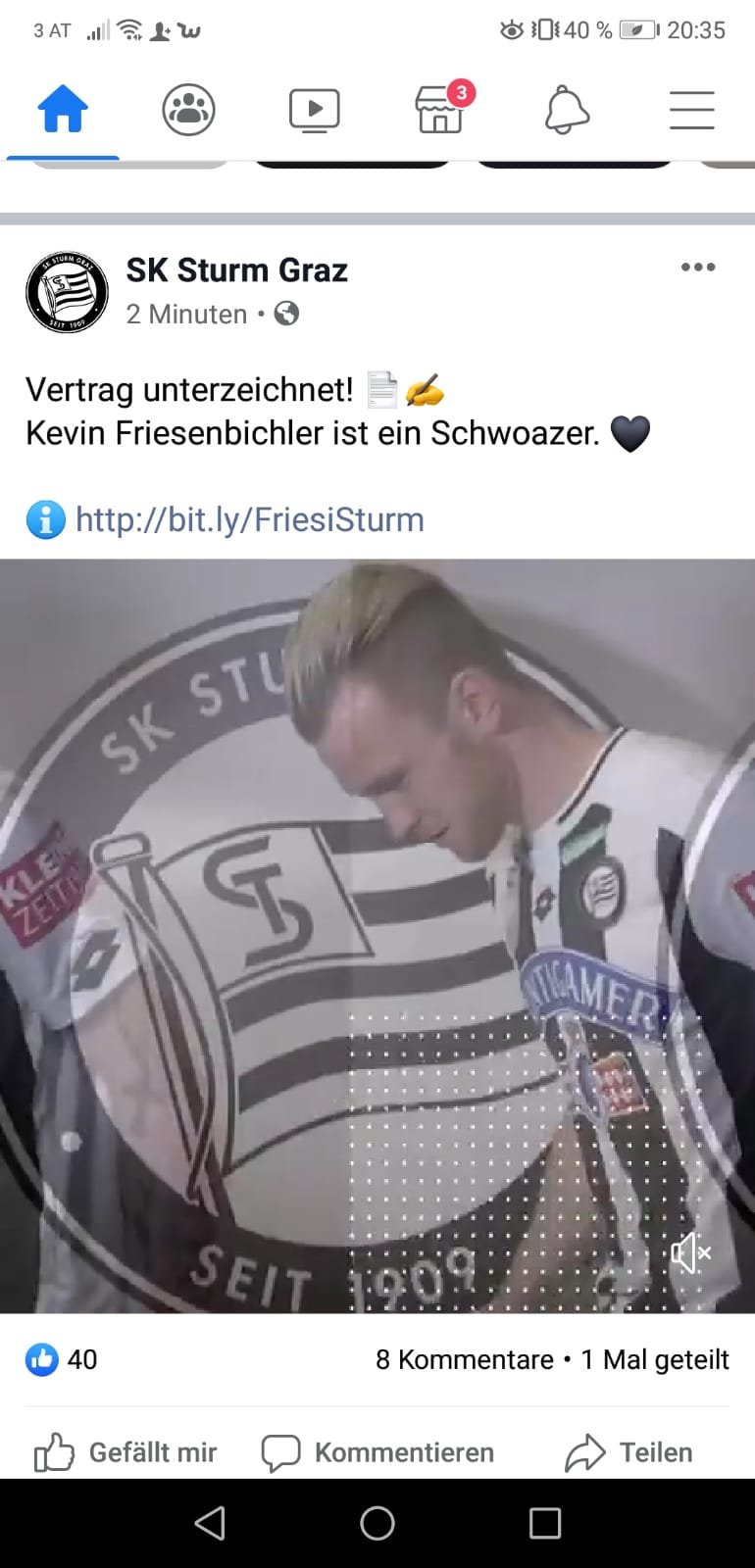Open recent apps square button
755x1568 pixels.
point(545,1523)
